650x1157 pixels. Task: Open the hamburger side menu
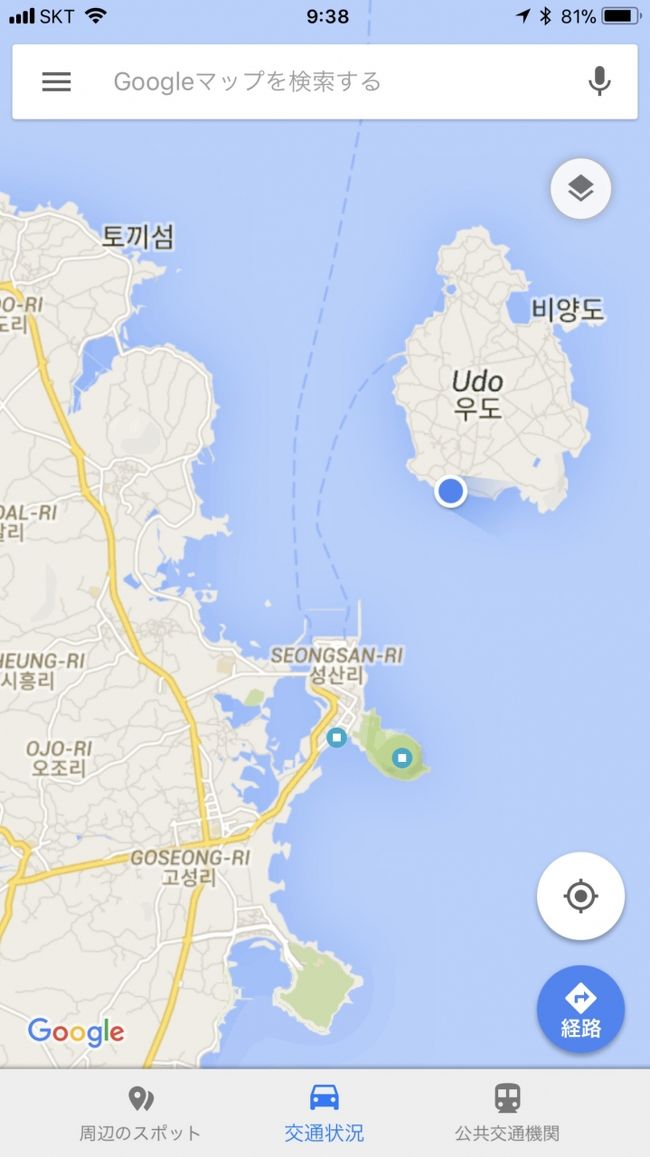point(56,81)
